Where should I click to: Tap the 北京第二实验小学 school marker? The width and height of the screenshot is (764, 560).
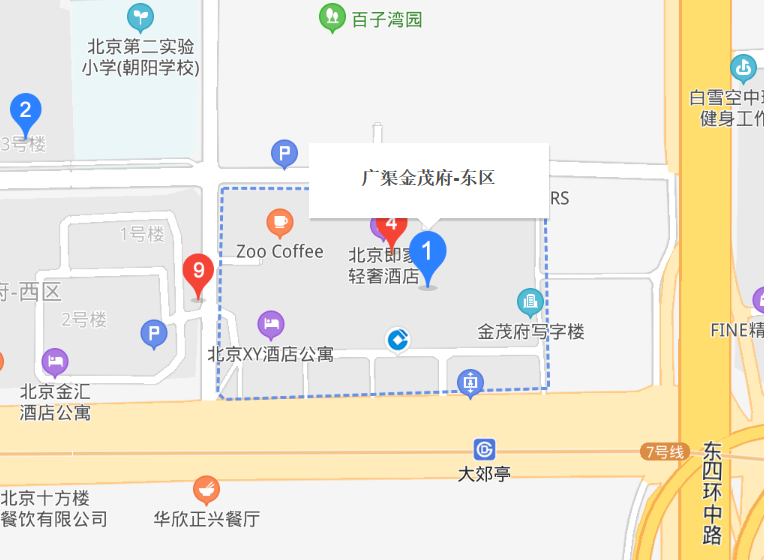coord(141,17)
